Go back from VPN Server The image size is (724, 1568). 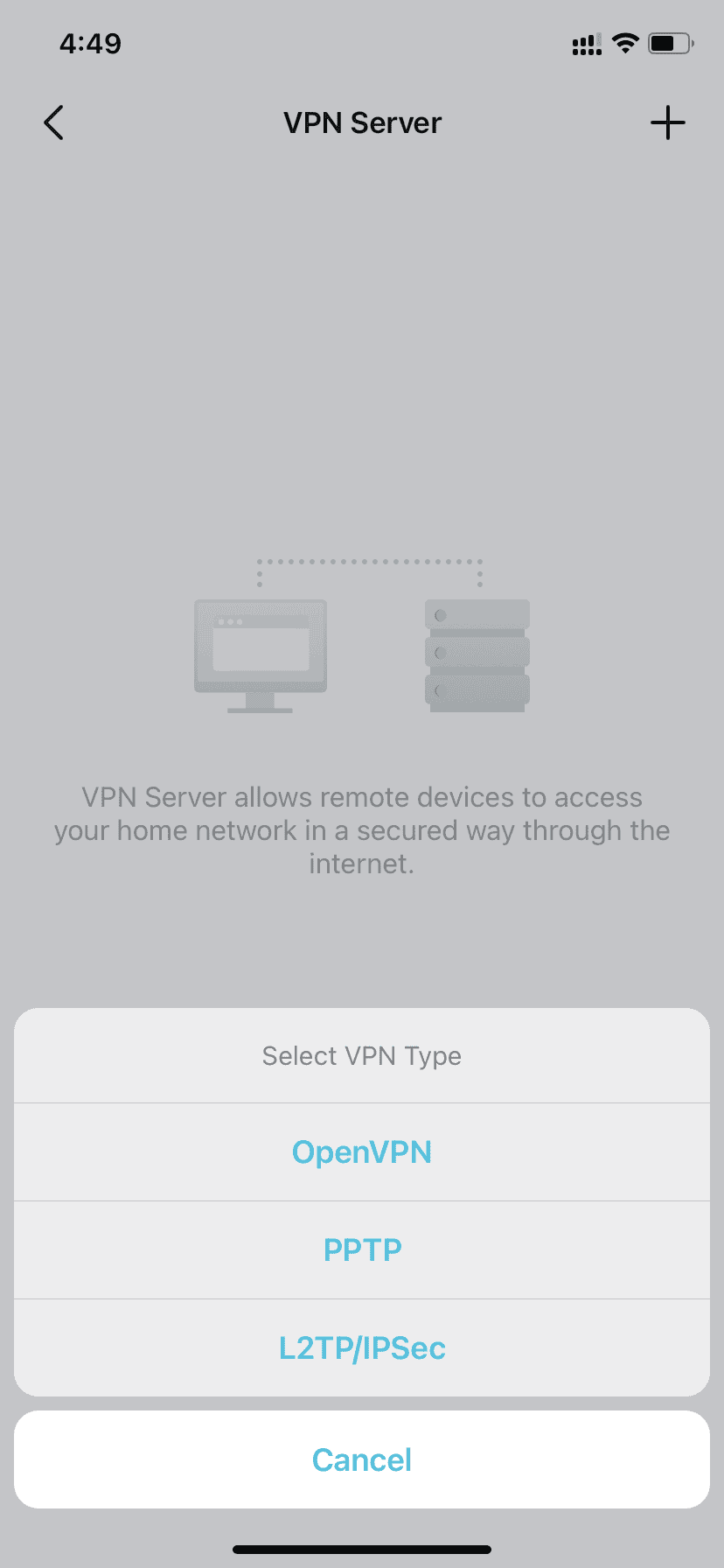pyautogui.click(x=53, y=122)
